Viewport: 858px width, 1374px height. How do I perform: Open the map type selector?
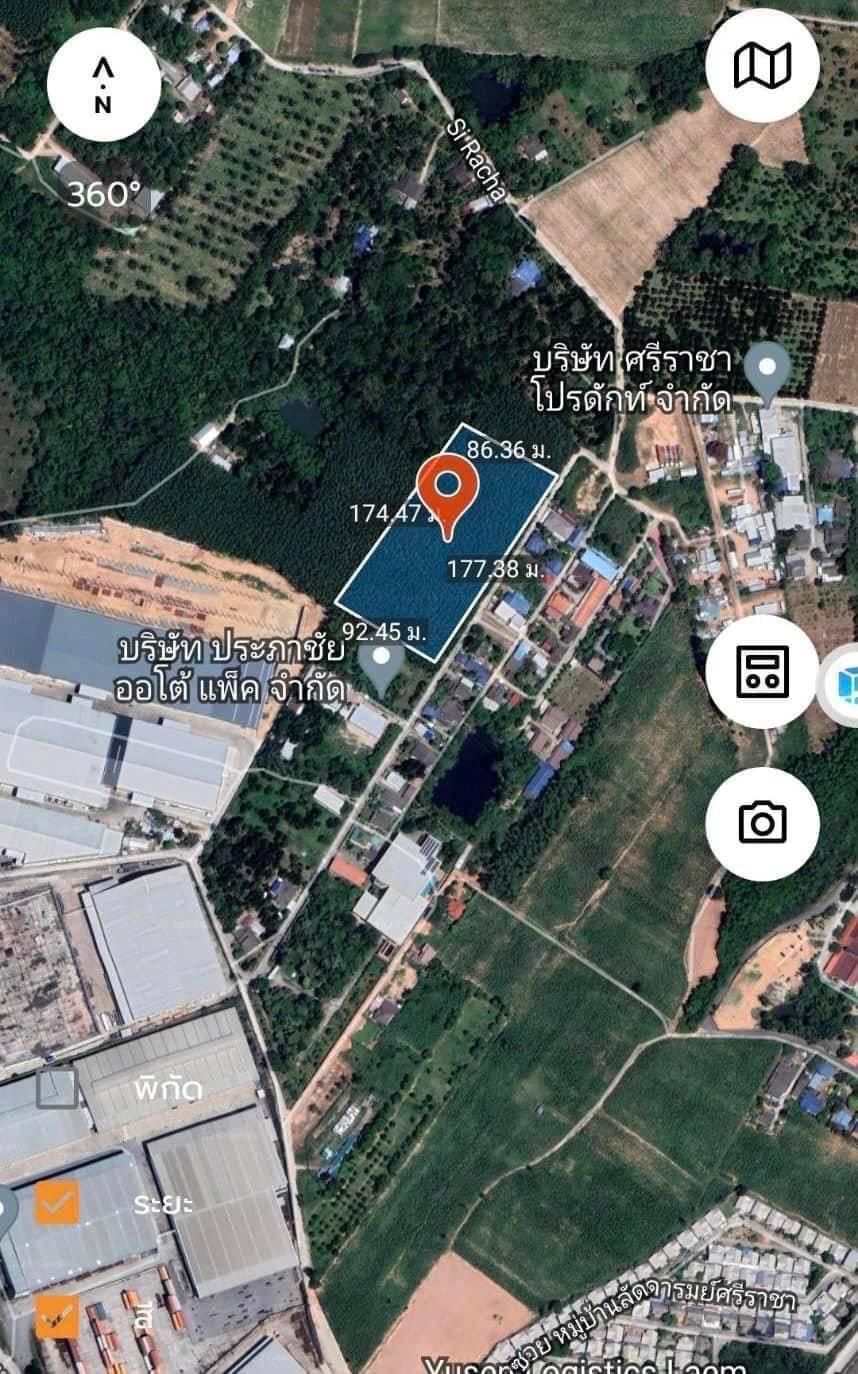[x=762, y=66]
